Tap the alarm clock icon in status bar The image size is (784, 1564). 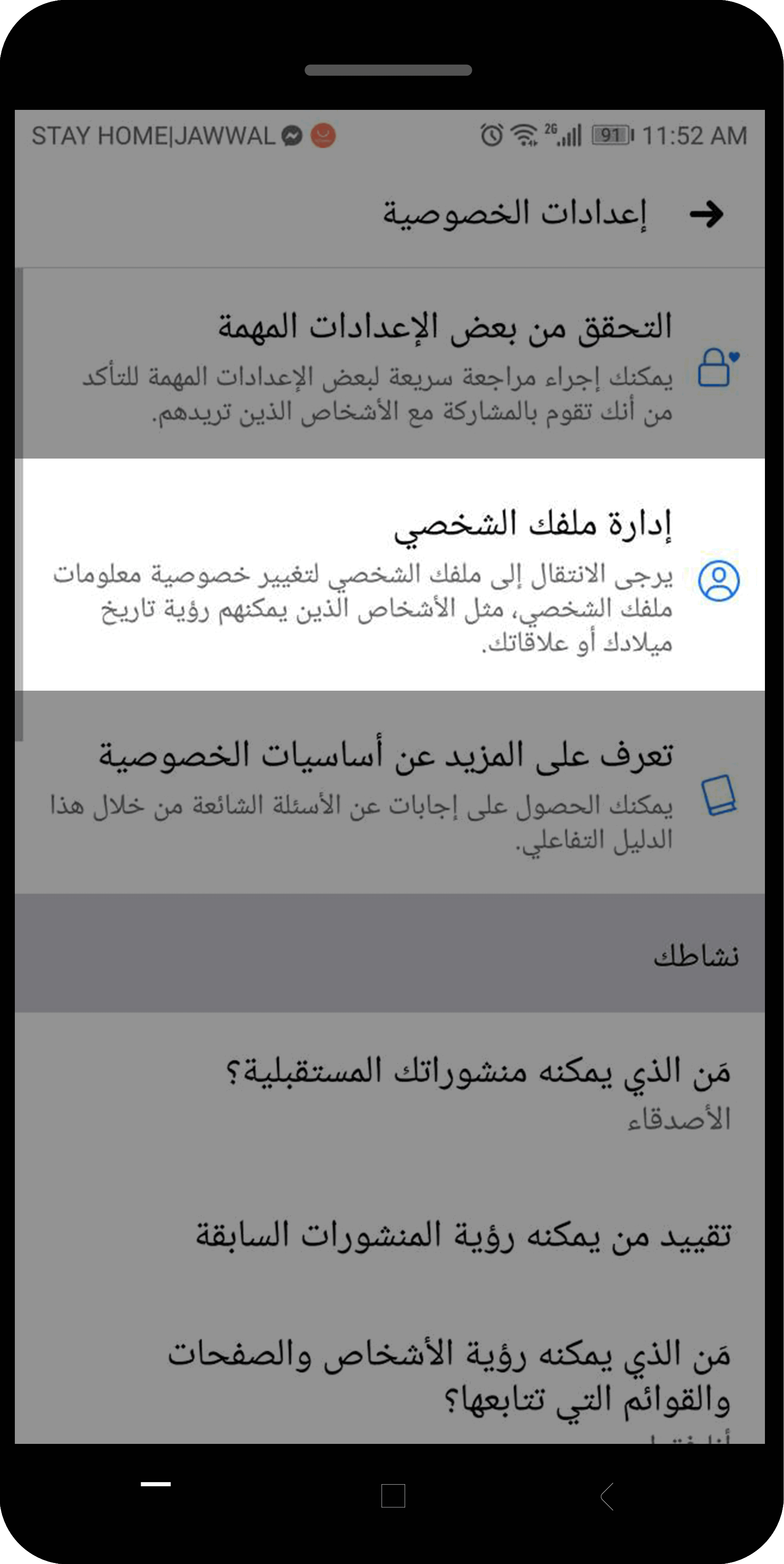(x=493, y=136)
